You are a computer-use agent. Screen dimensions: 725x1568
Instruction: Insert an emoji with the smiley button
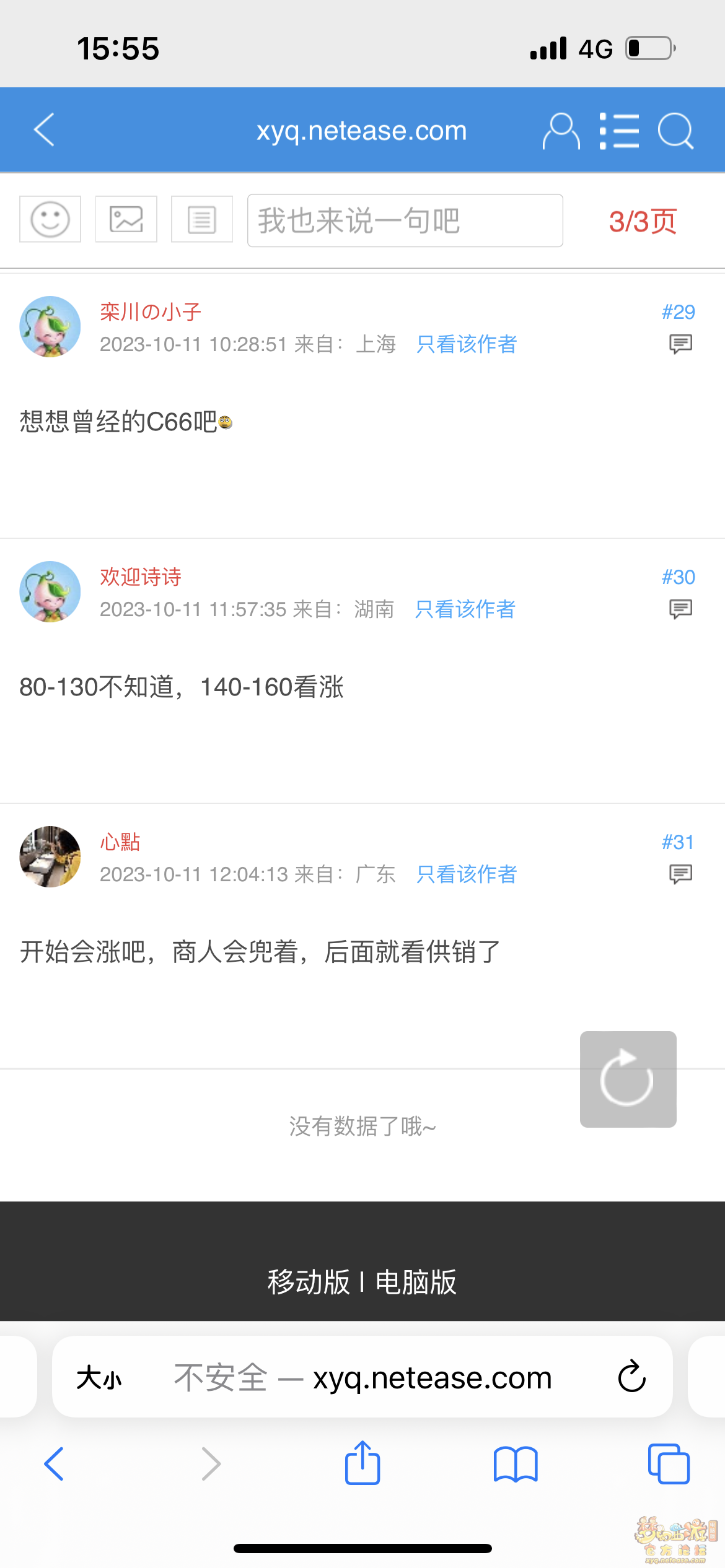pos(50,219)
